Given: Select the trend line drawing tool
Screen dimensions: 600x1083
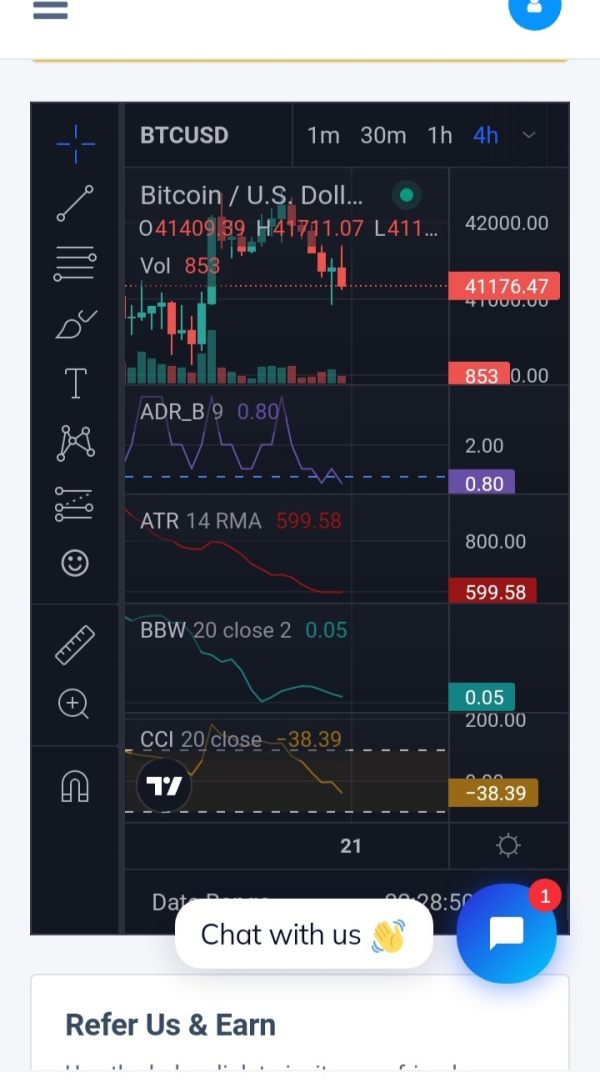Looking at the screenshot, I should point(75,203).
